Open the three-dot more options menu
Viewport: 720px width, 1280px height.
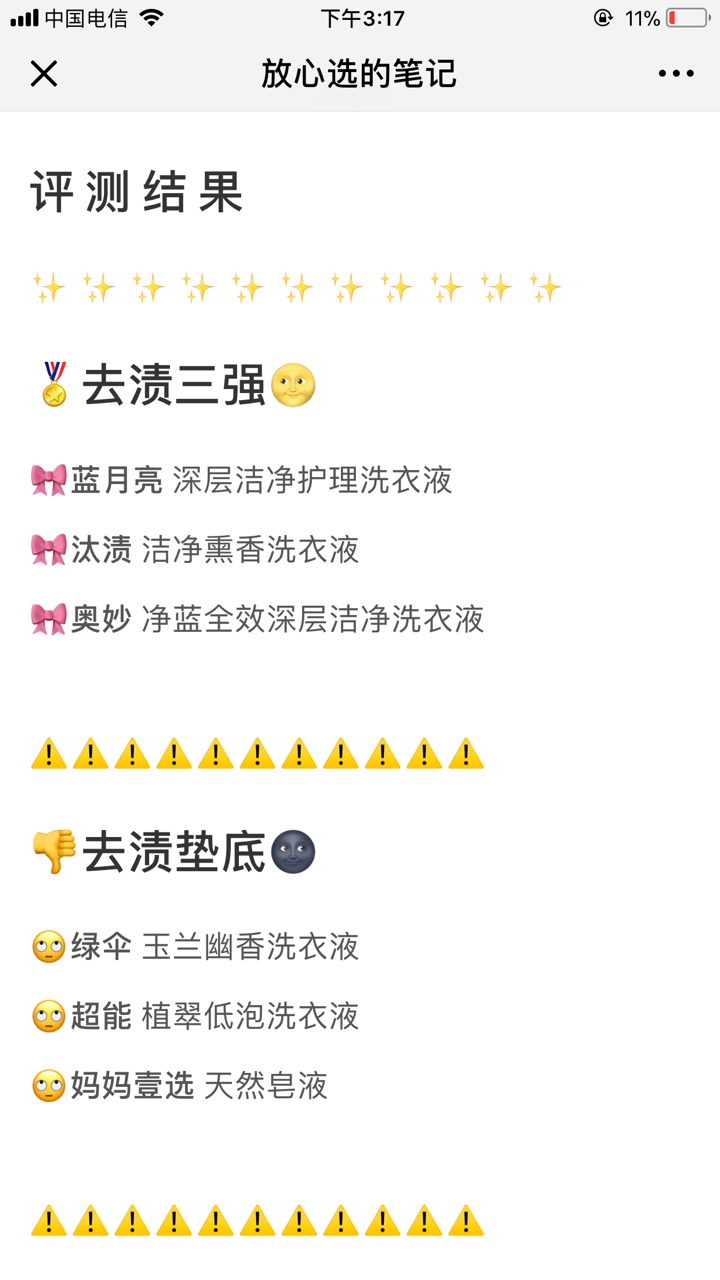point(676,73)
